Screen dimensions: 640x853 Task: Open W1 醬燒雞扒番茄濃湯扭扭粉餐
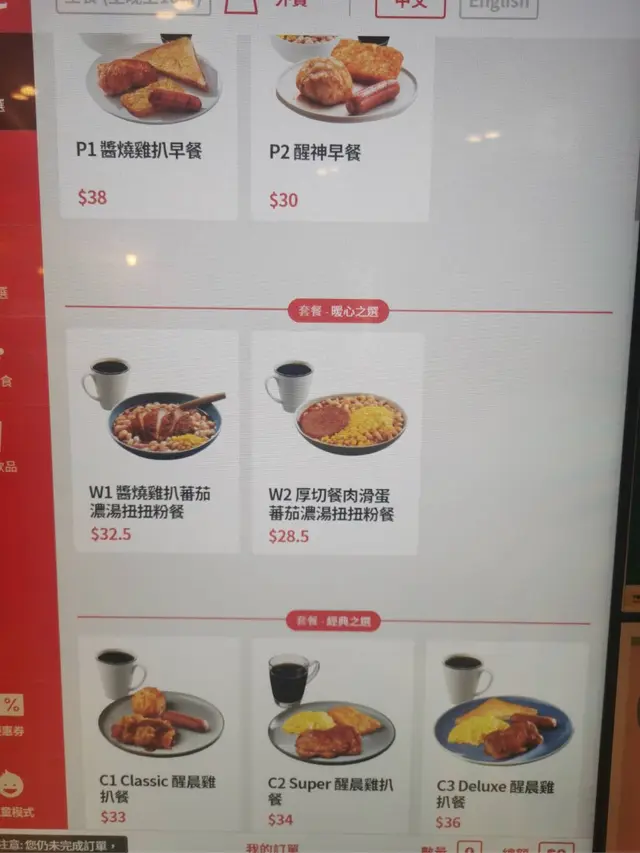pyautogui.click(x=152, y=442)
